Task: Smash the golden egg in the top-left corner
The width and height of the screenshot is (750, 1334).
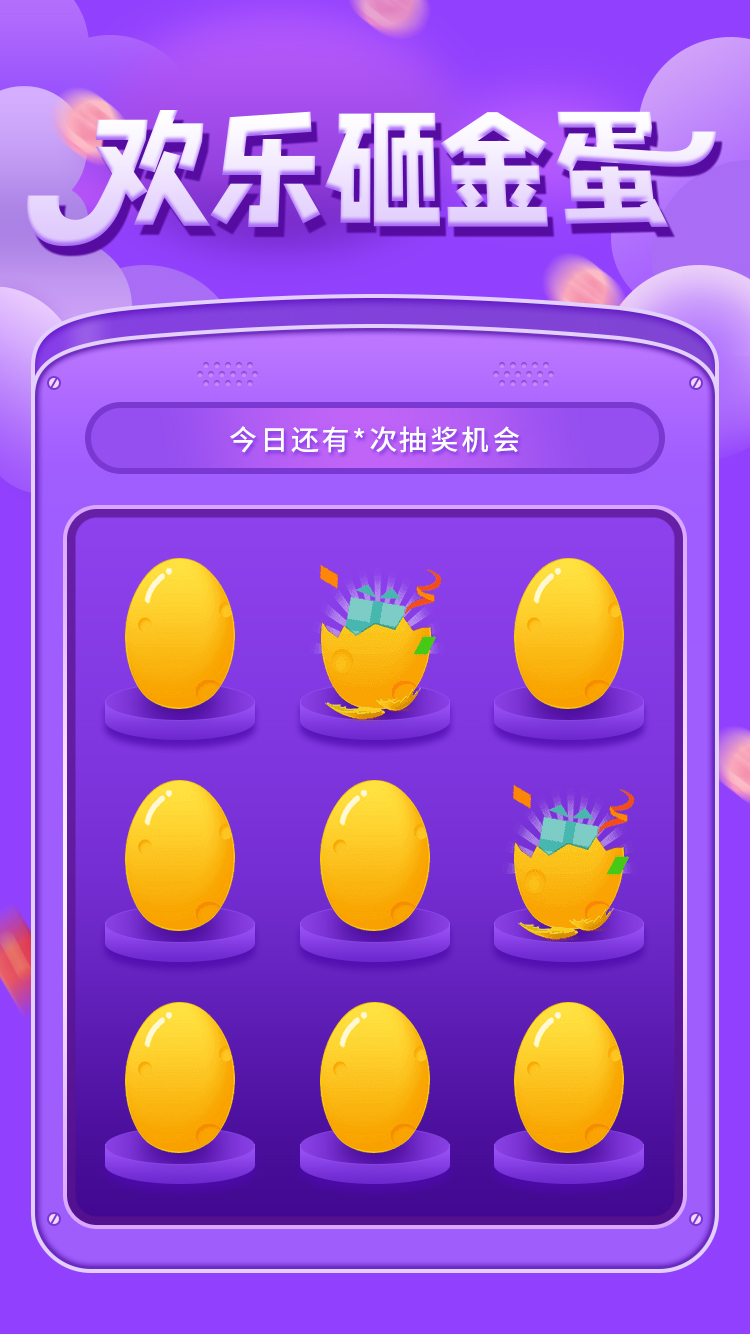Action: [180, 633]
